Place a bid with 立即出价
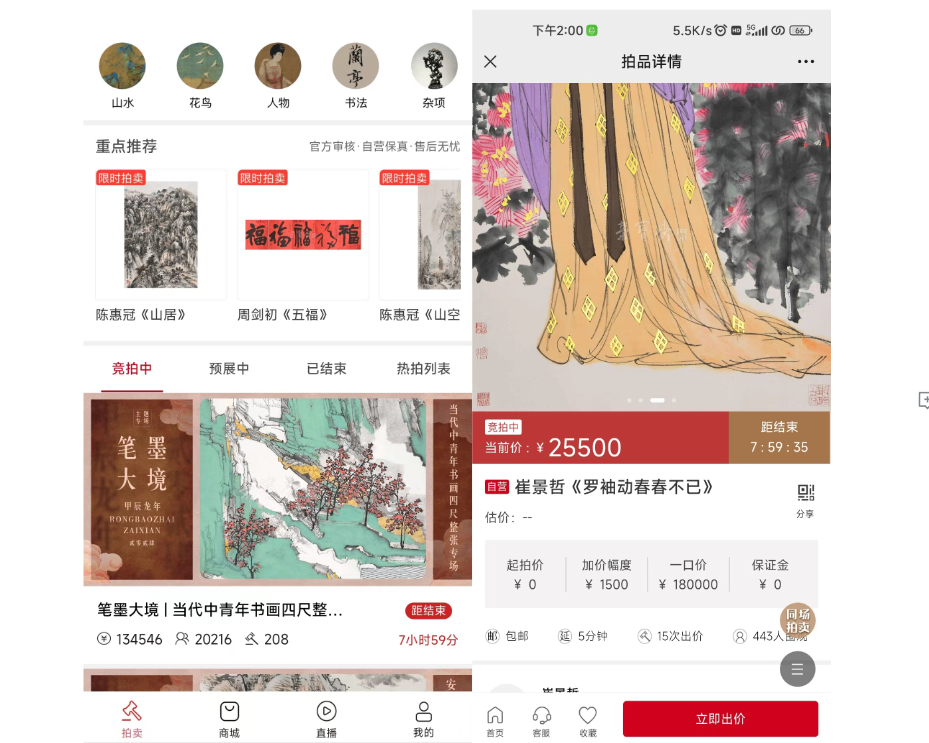Screen dimensions: 929x743 coord(720,718)
